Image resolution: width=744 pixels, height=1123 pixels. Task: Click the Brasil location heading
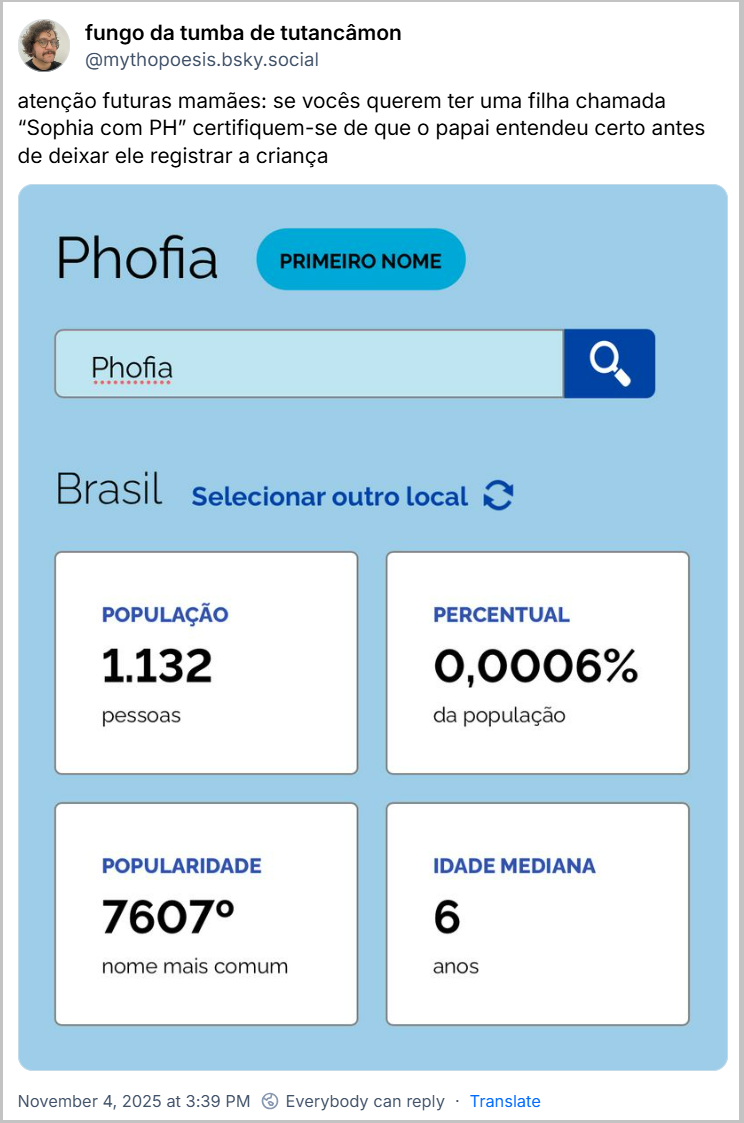[x=110, y=488]
